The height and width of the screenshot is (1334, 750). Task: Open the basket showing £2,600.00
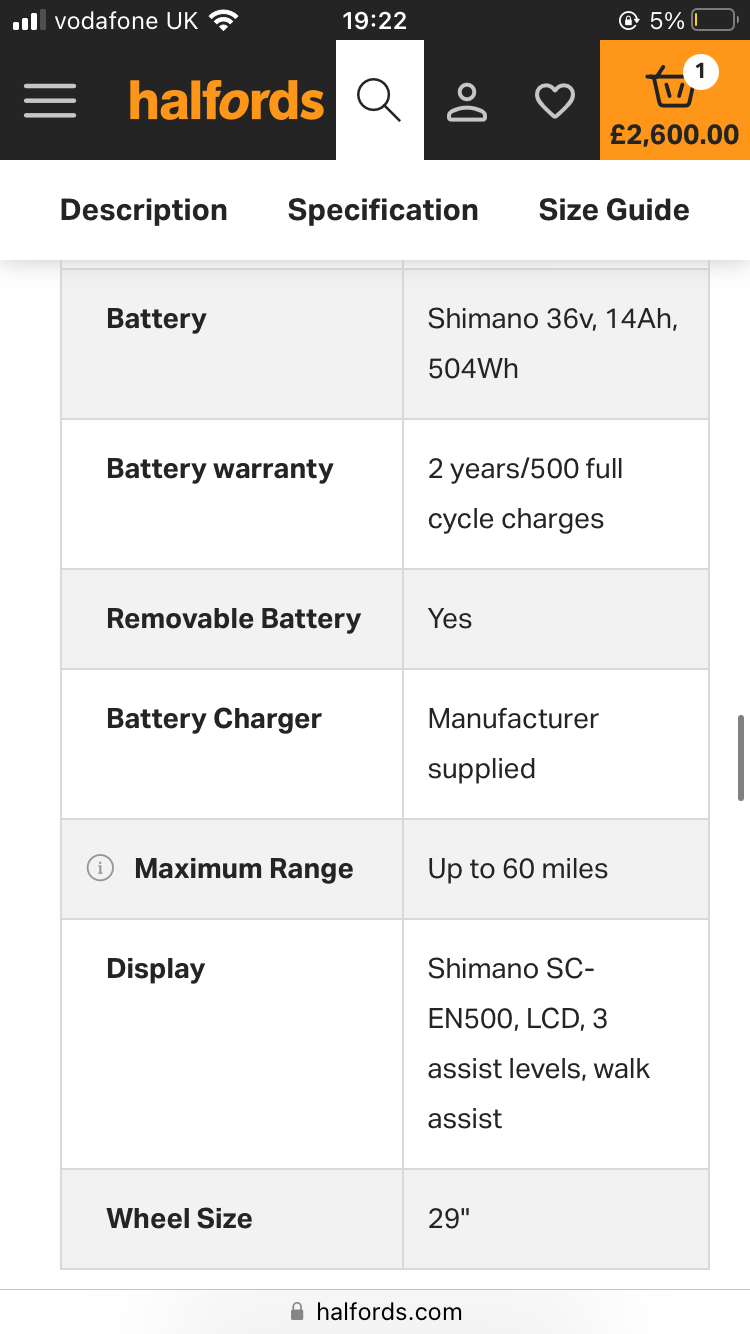674,101
